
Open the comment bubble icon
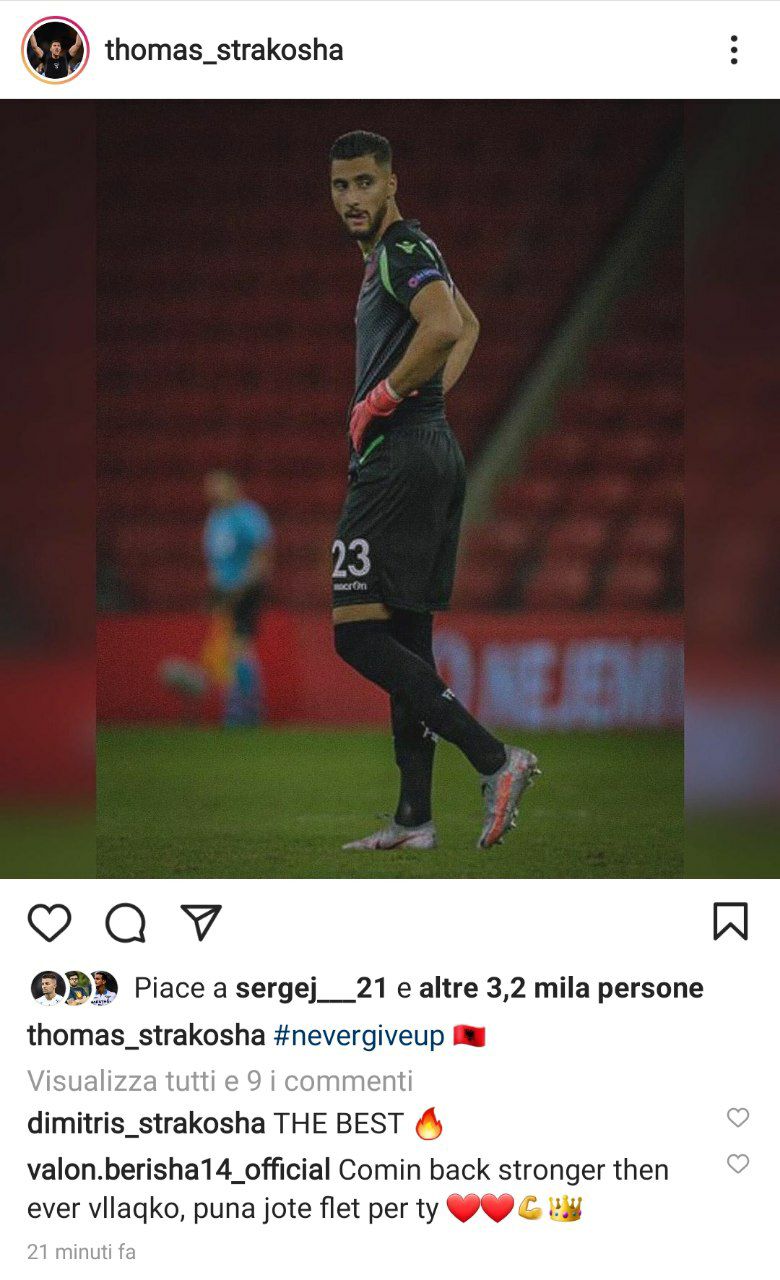pos(126,922)
